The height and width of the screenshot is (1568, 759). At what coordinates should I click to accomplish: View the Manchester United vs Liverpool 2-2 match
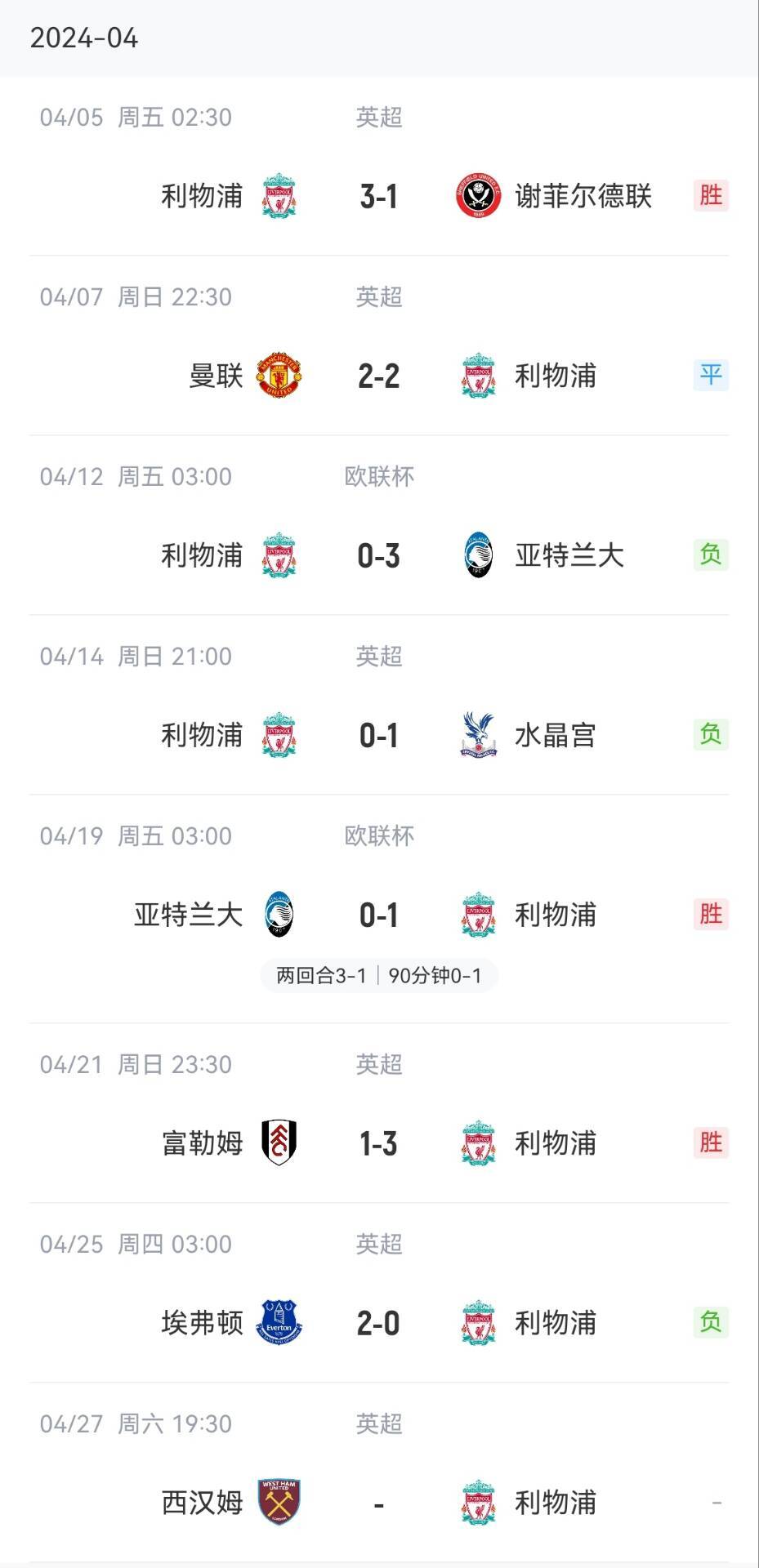[x=379, y=376]
